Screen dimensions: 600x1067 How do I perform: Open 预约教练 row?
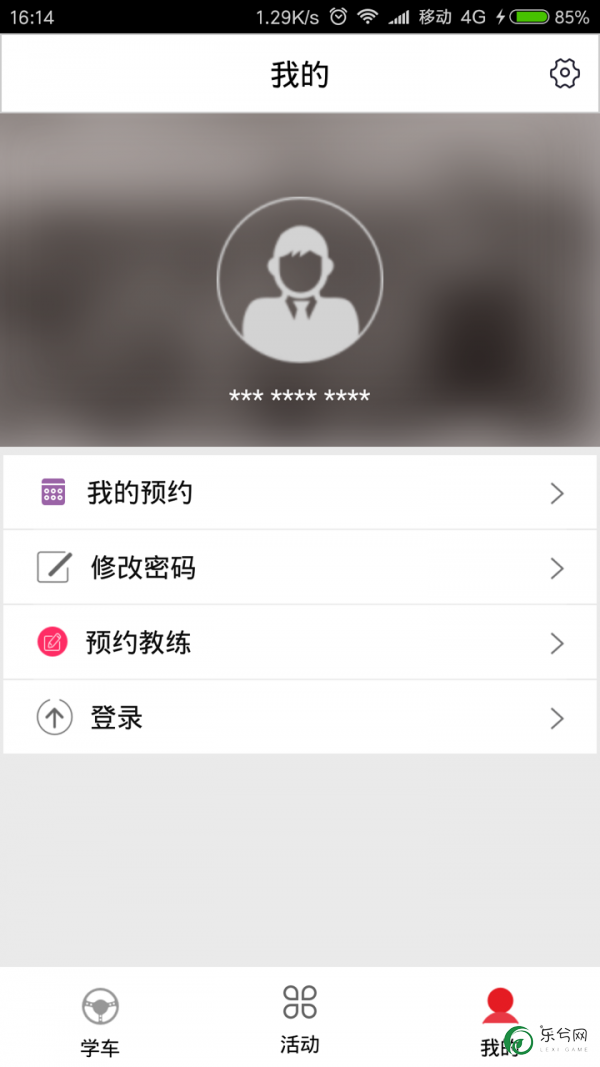pos(300,642)
